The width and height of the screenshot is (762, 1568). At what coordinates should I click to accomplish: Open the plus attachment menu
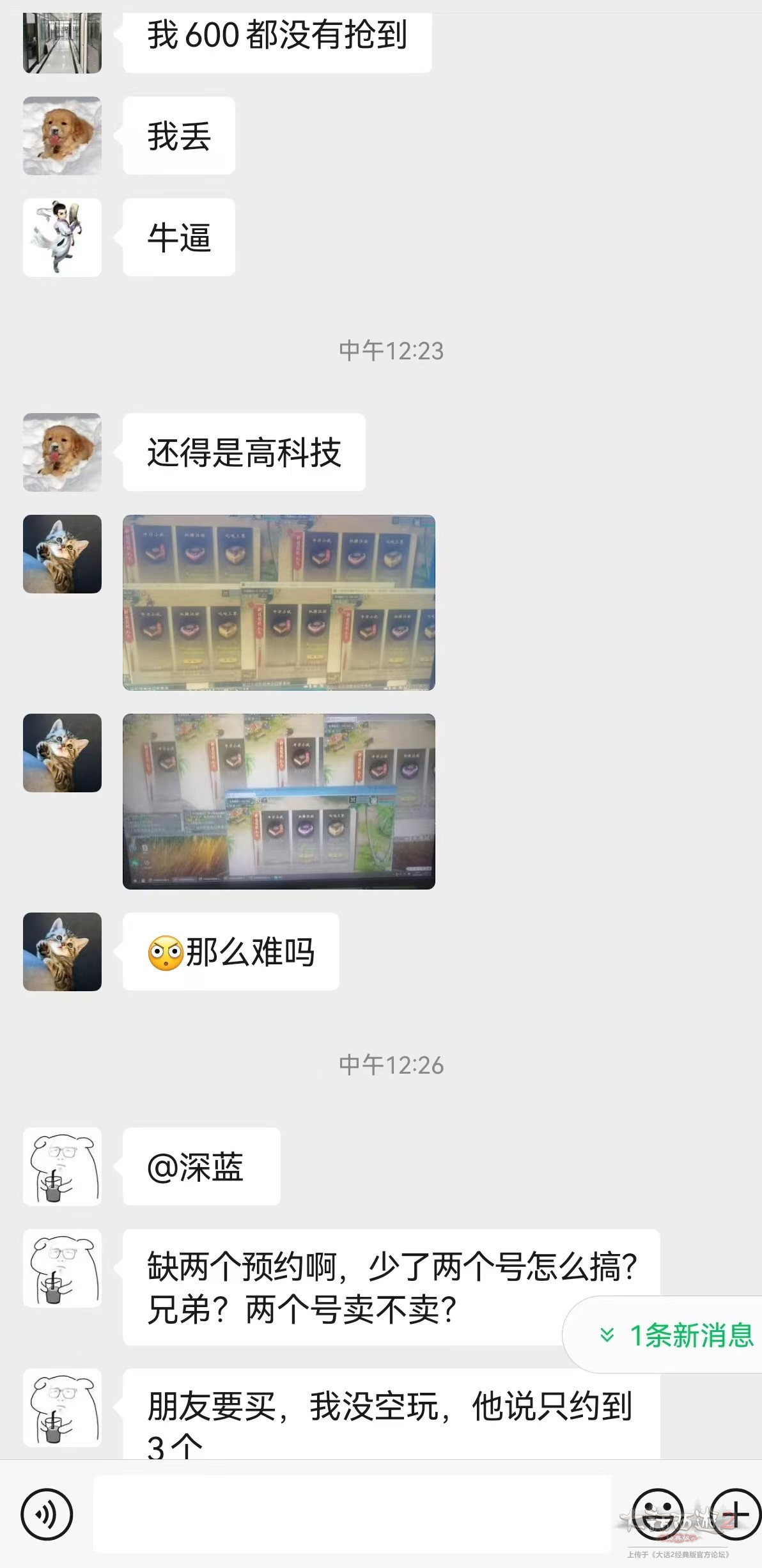735,1513
